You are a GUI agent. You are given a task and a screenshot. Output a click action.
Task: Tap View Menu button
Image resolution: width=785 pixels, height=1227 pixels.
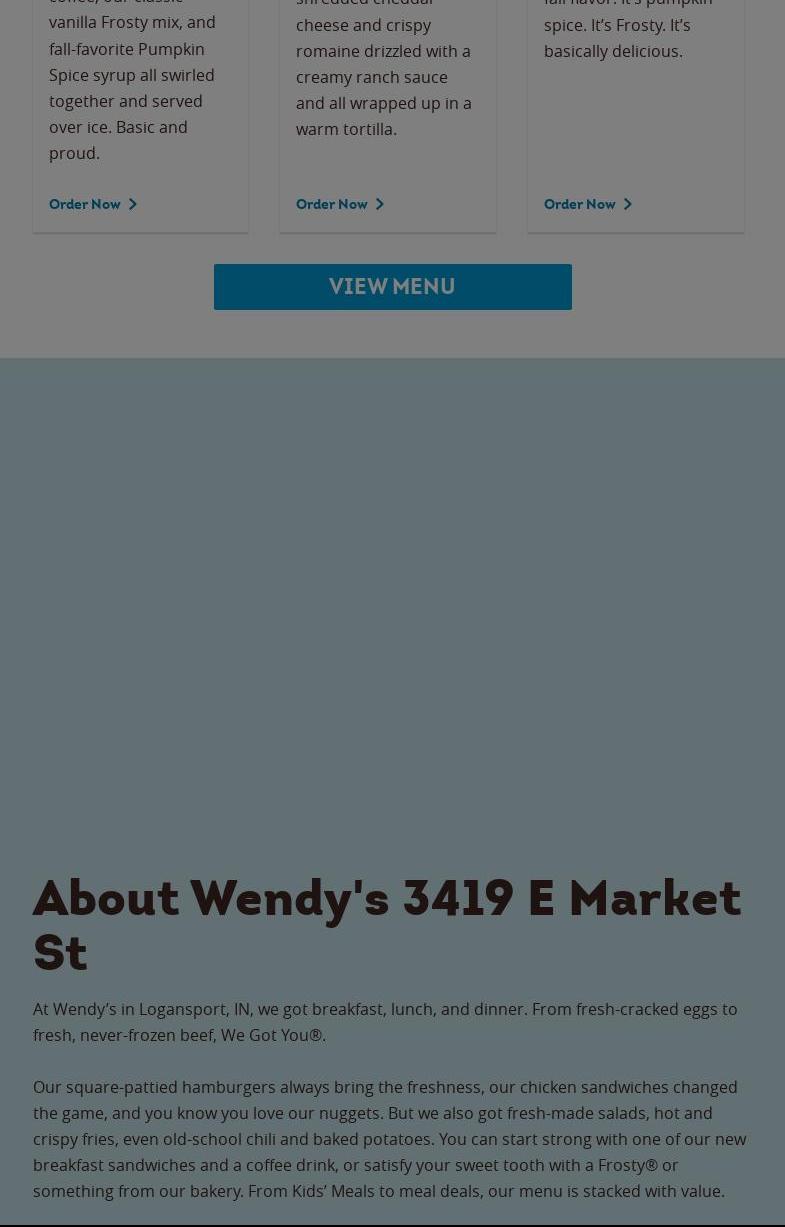click(392, 287)
